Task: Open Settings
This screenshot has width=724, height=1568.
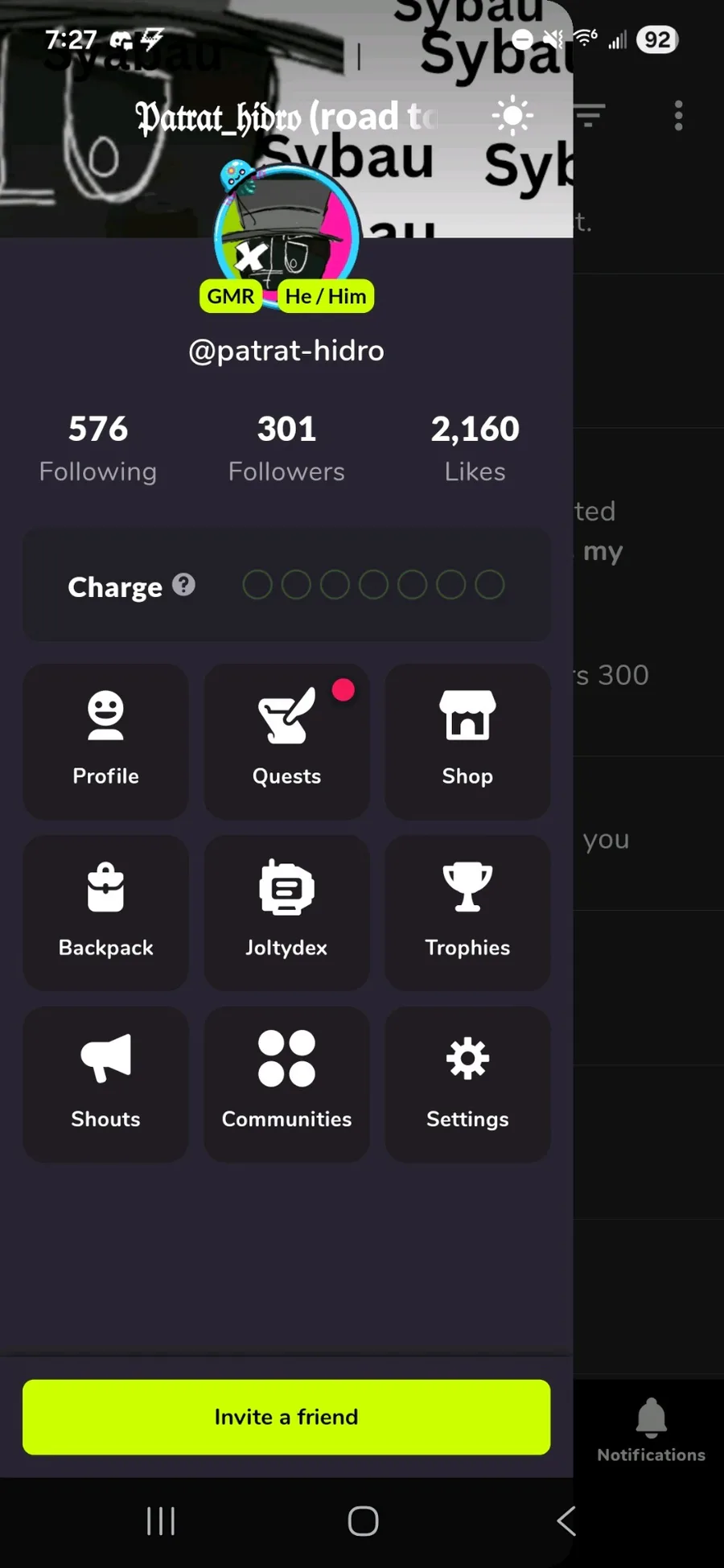Action: click(x=467, y=1084)
